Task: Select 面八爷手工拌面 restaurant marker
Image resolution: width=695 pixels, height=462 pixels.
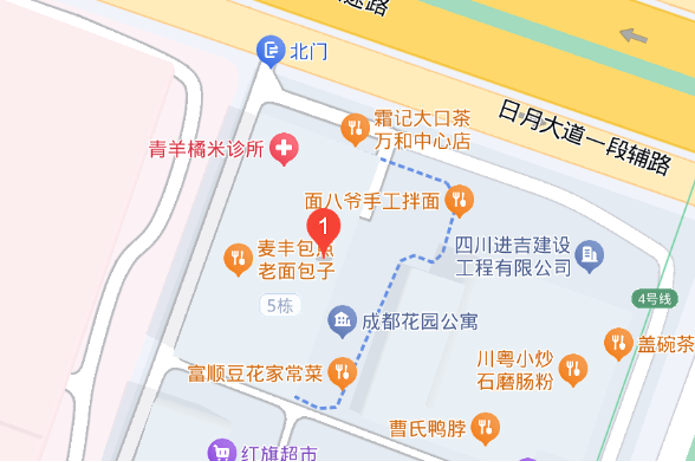Action: click(459, 199)
